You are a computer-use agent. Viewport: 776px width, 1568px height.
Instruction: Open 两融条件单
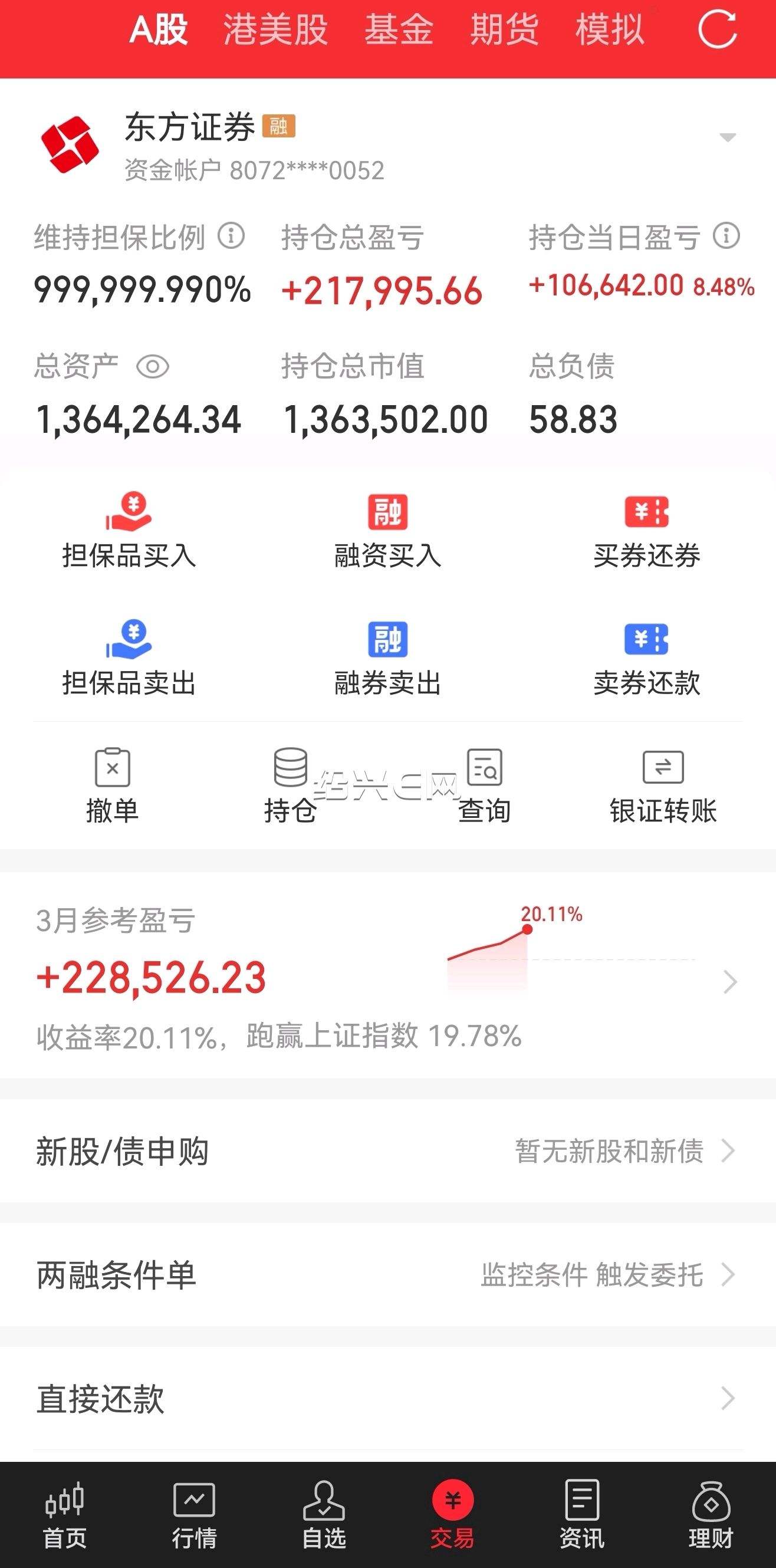point(387,1274)
